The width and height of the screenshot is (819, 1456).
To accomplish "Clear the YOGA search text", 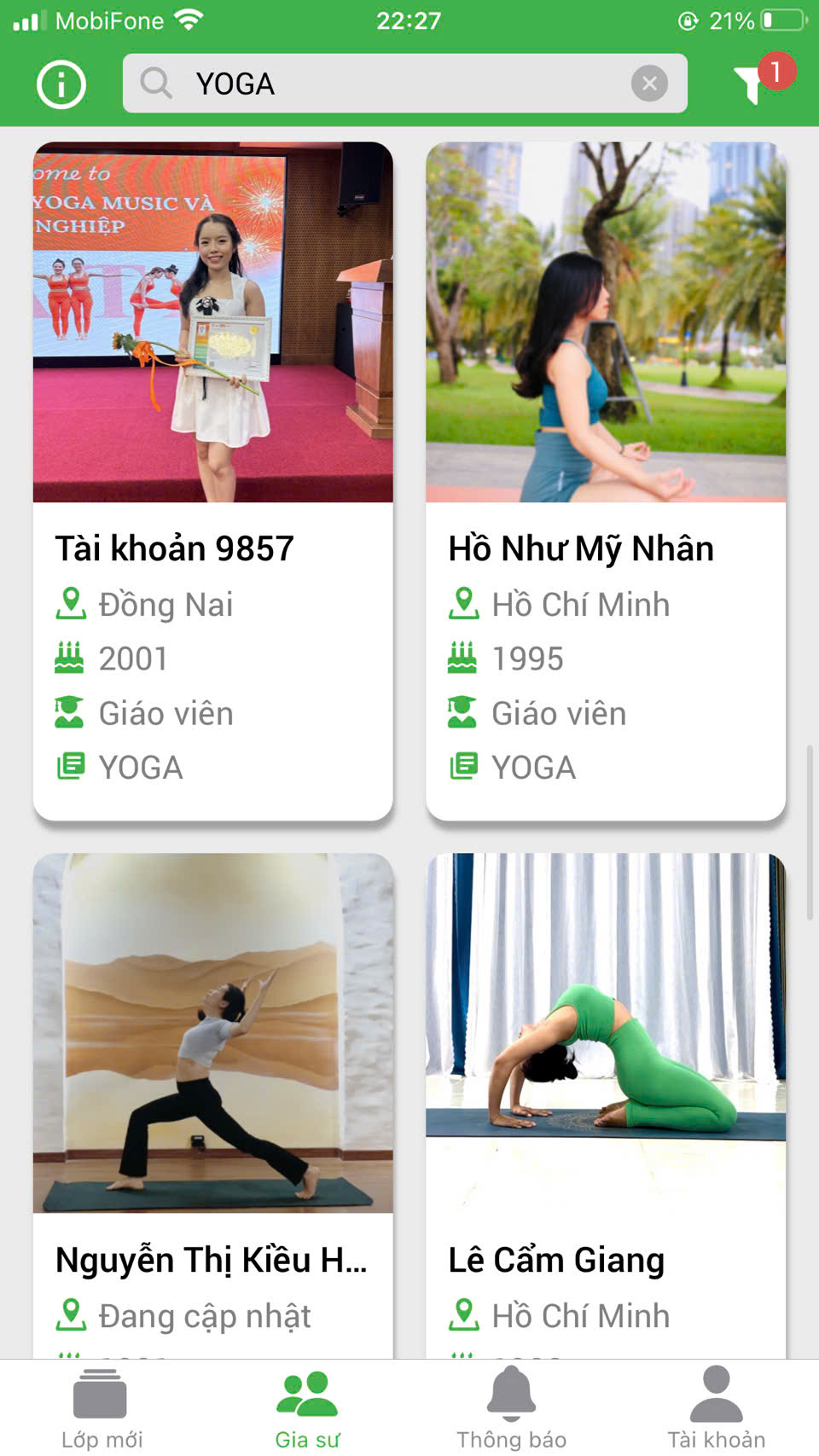I will tap(649, 84).
